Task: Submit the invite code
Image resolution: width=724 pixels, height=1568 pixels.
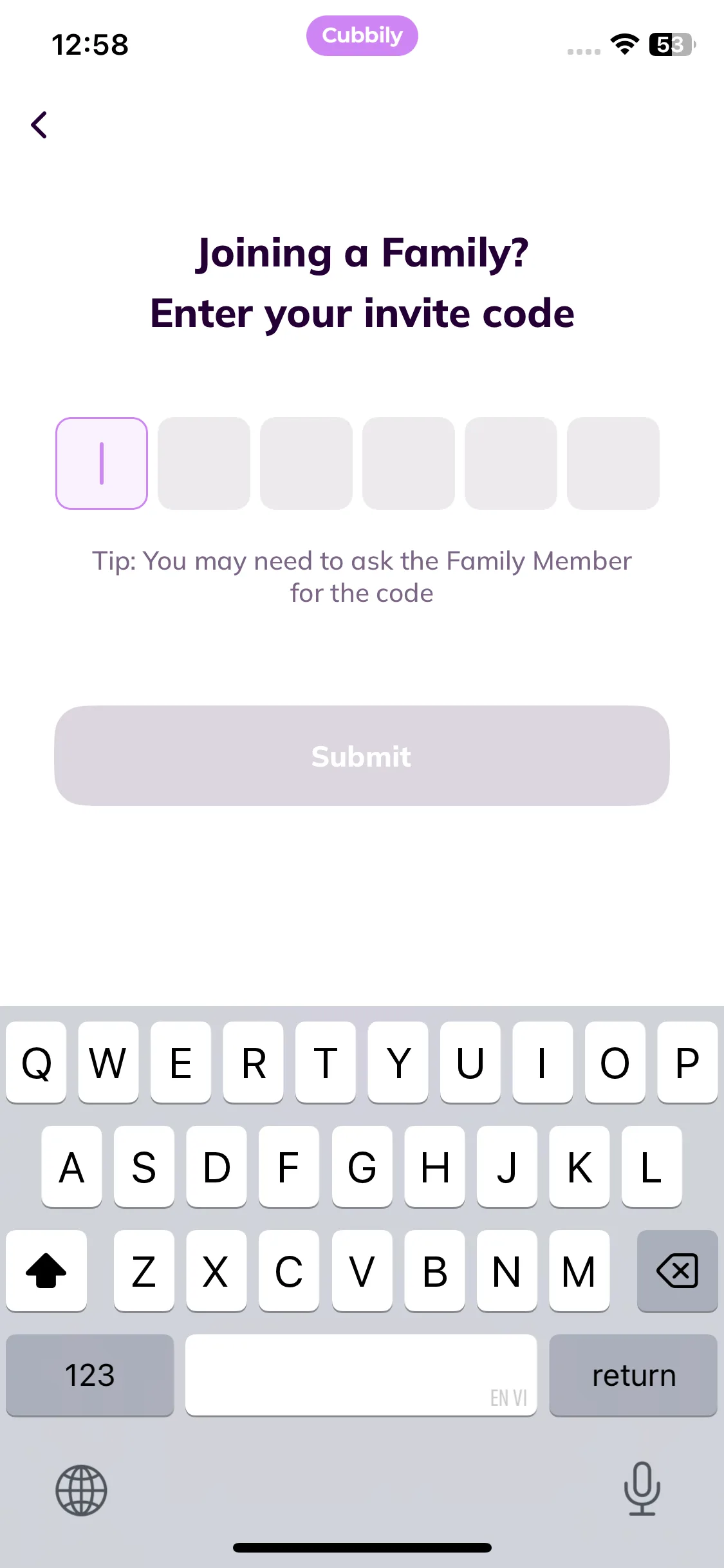Action: point(362,756)
